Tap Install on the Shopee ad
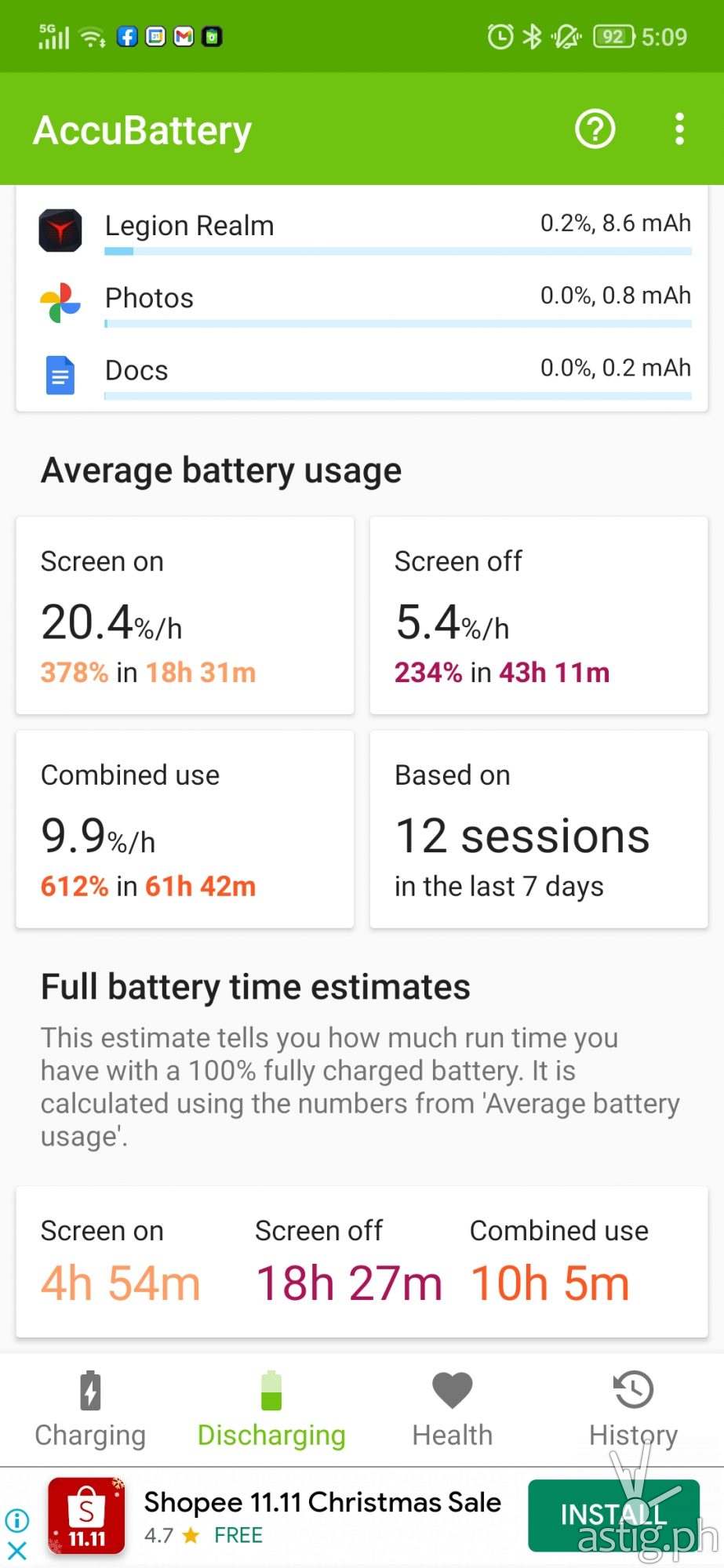 point(613,1515)
